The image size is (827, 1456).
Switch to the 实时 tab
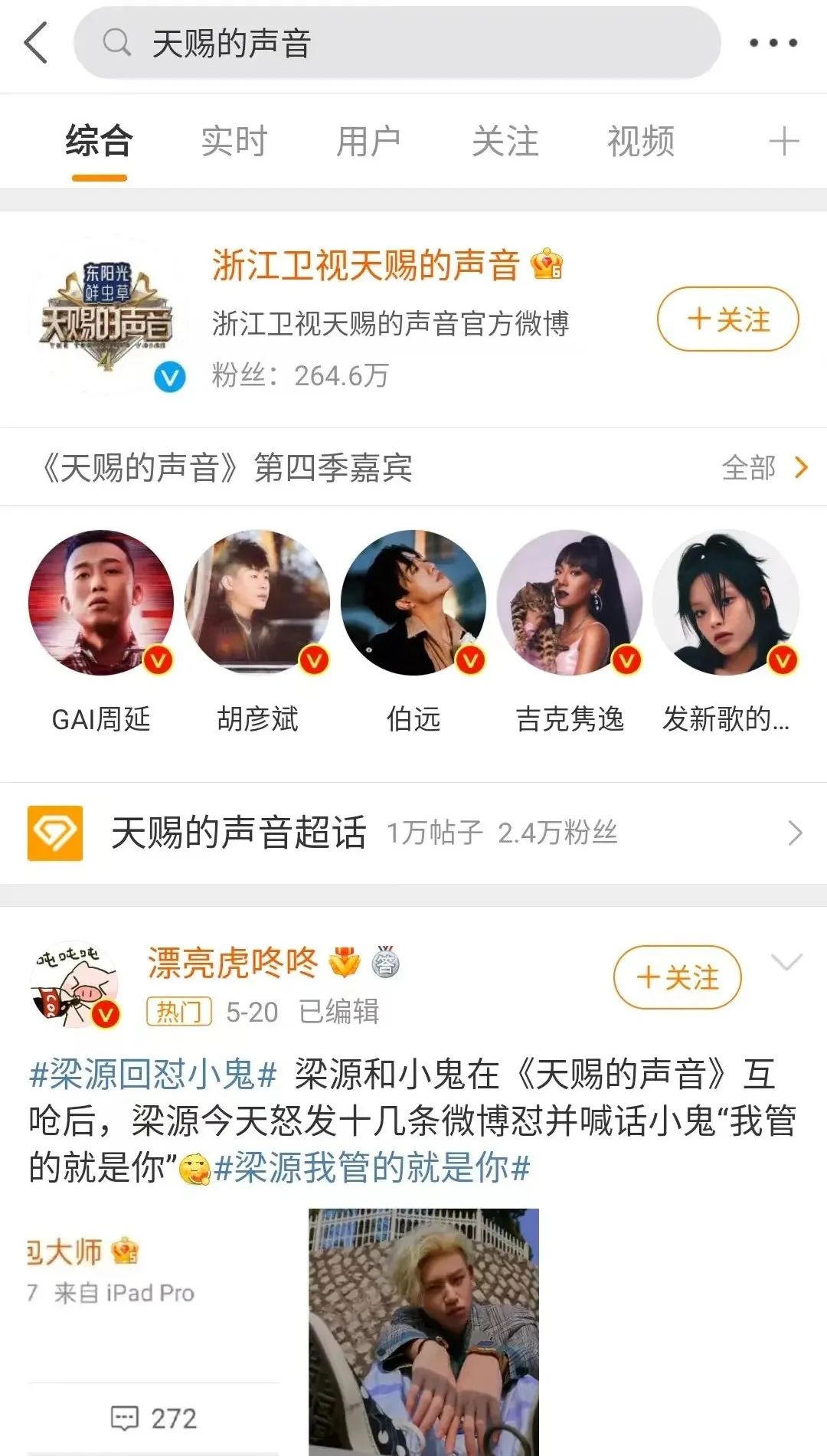(234, 142)
